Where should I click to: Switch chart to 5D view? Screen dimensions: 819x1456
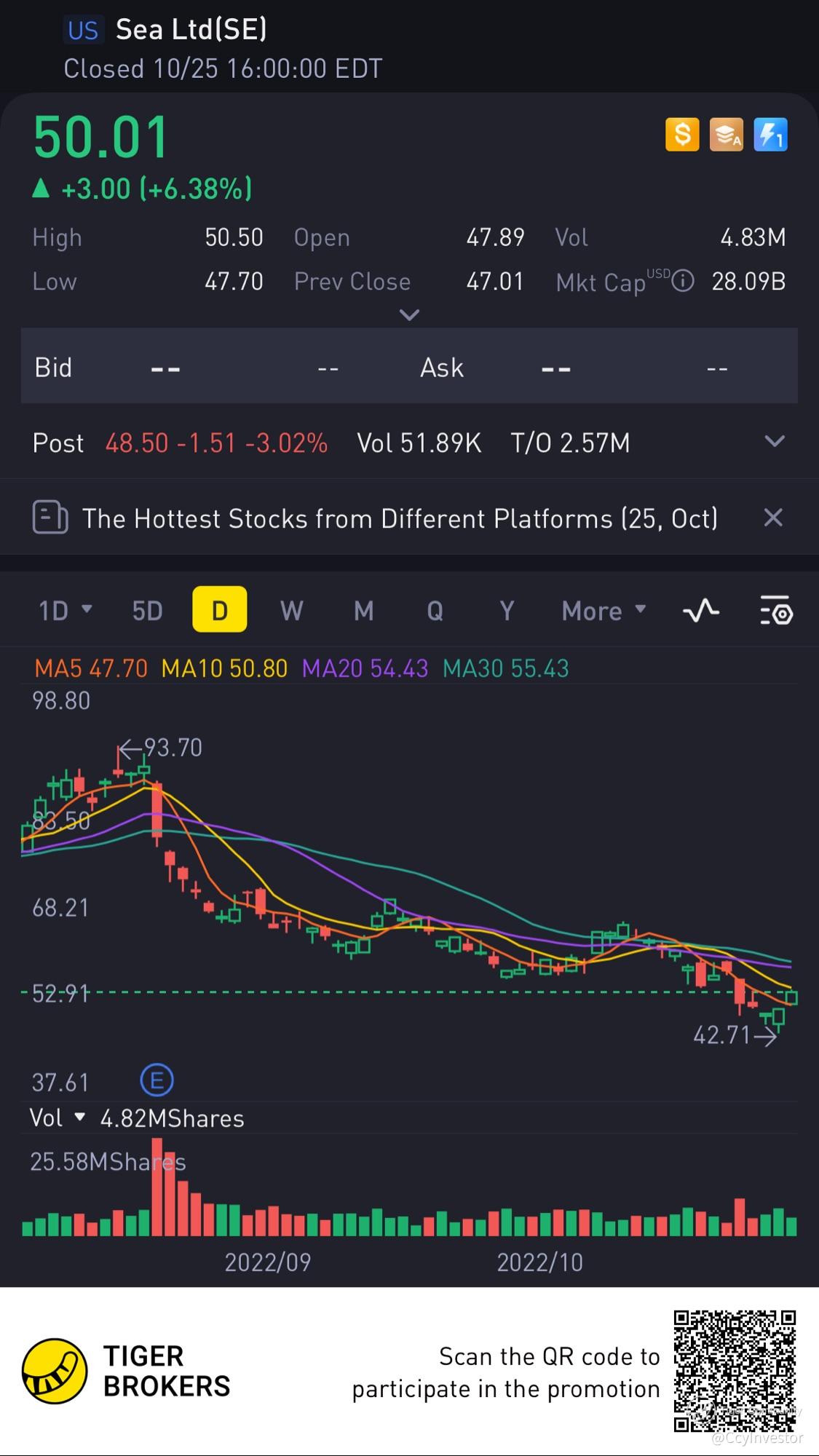click(x=147, y=611)
